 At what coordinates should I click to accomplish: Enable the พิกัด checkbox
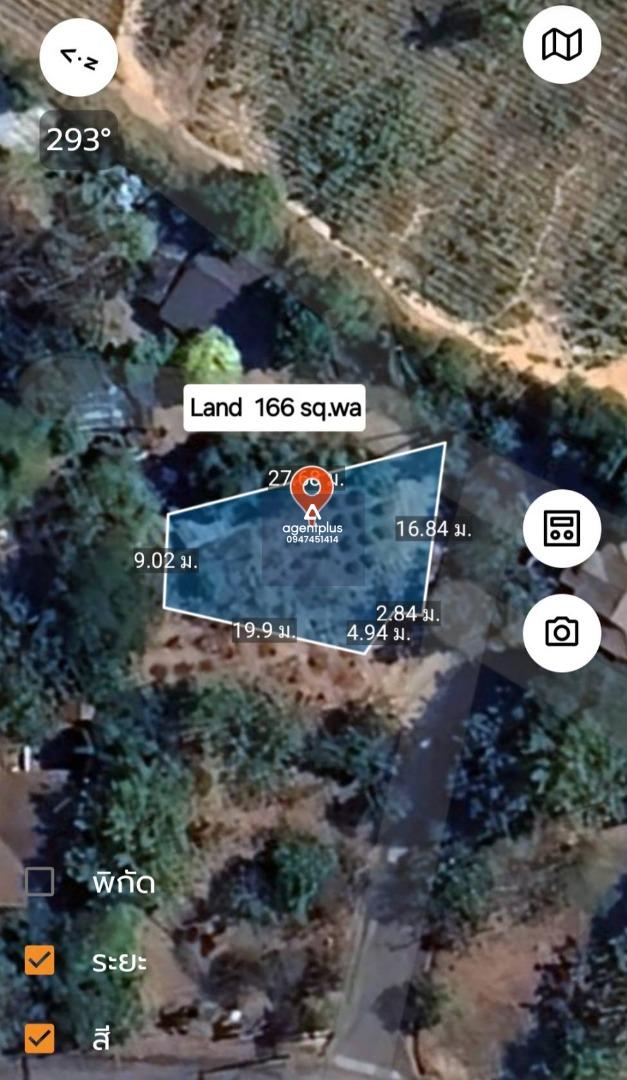[40, 881]
